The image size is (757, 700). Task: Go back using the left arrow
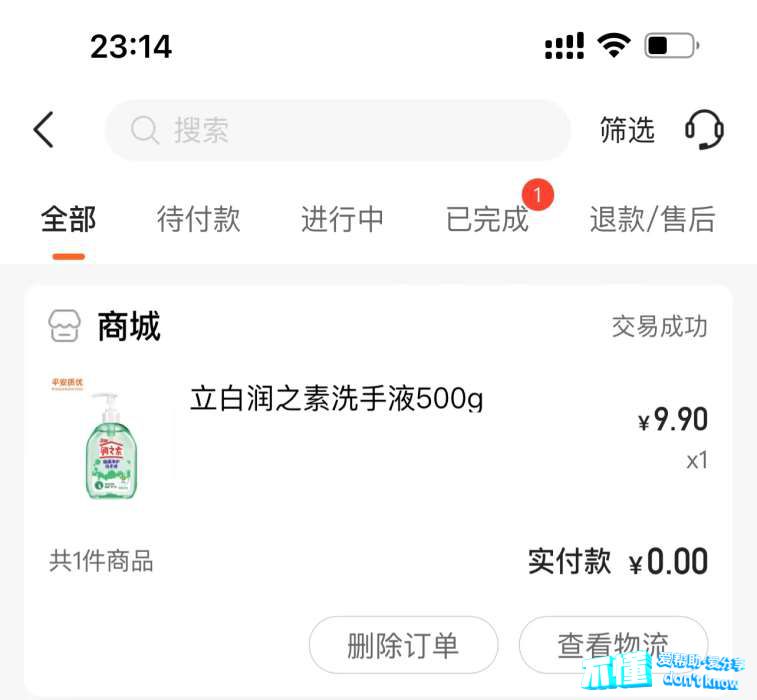point(43,130)
